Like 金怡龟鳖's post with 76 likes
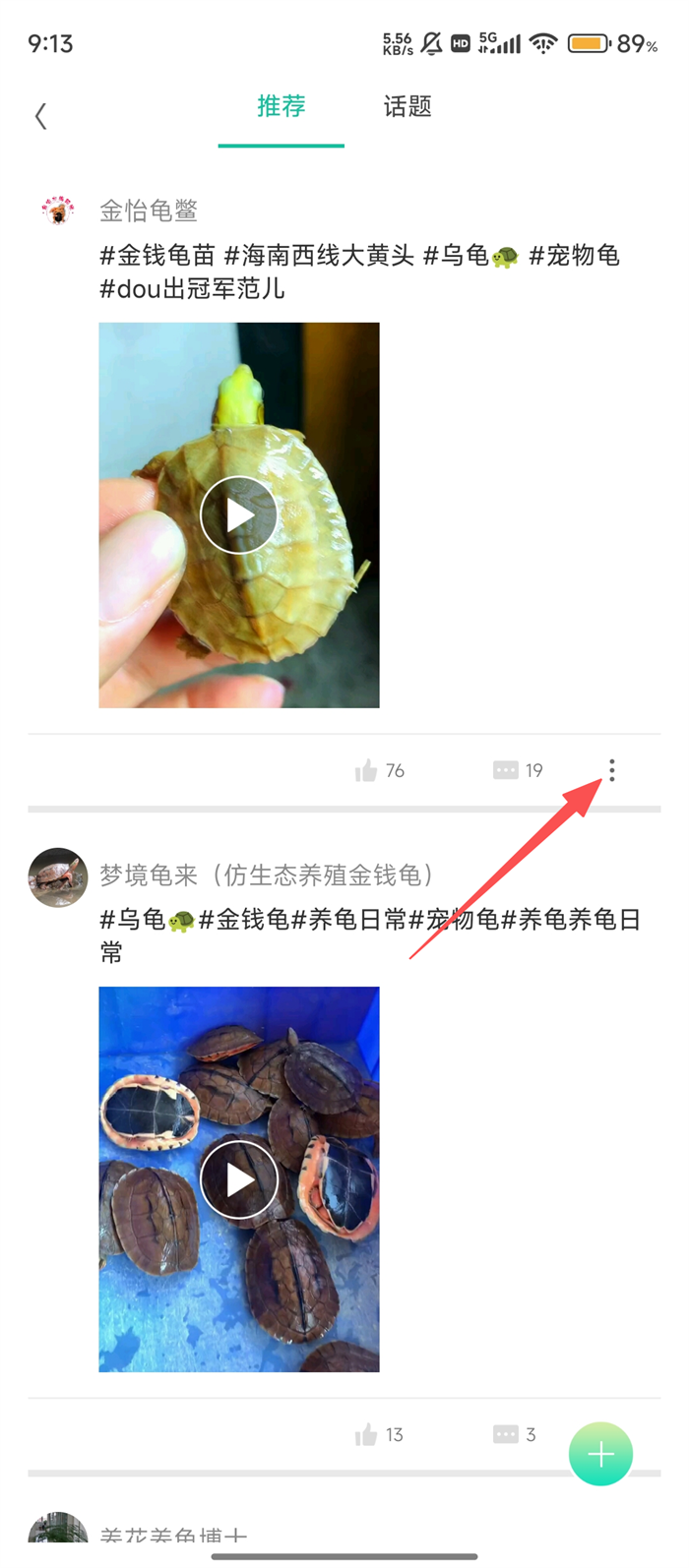This screenshot has height=1568, width=689. tap(367, 770)
